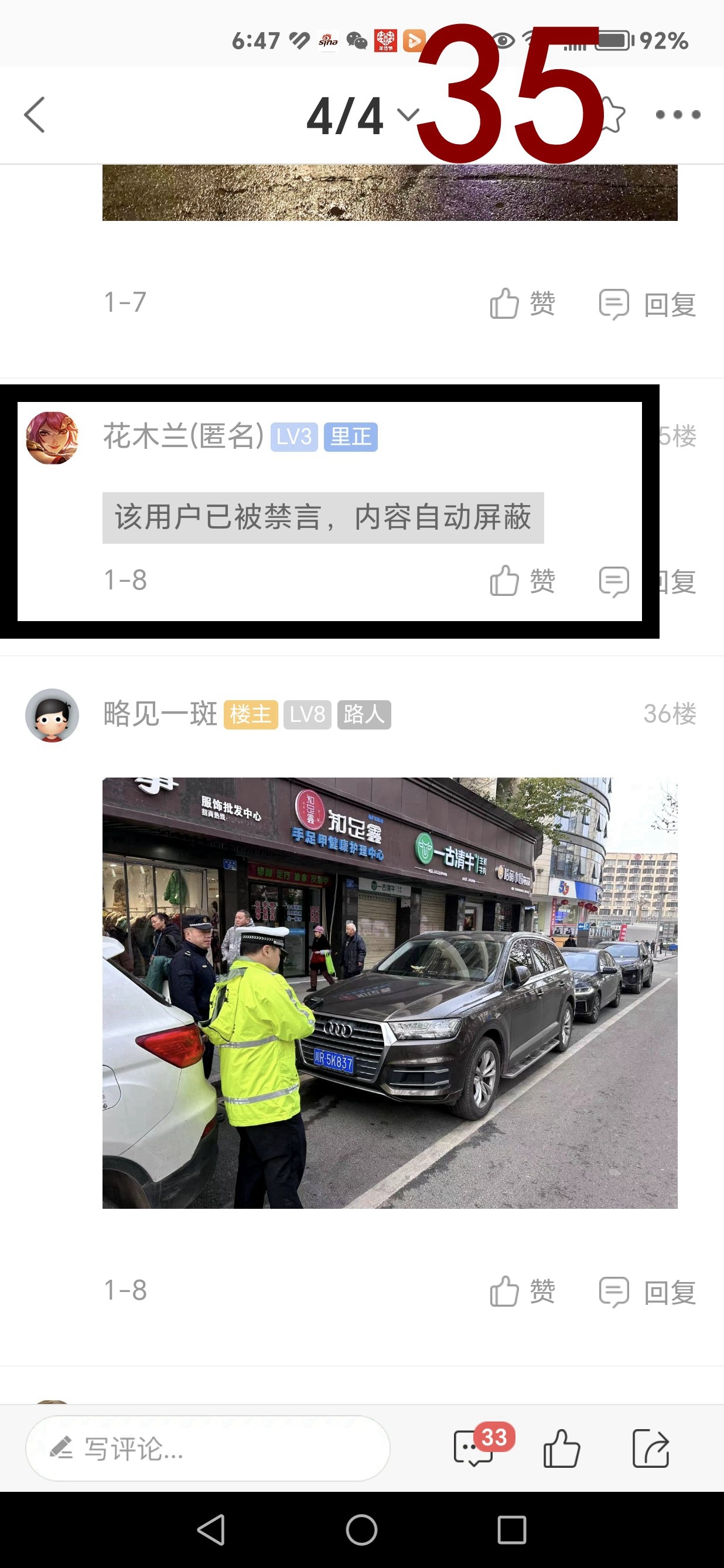Tap the 写评论 comment input field
Image resolution: width=724 pixels, height=1568 pixels.
(x=207, y=1448)
